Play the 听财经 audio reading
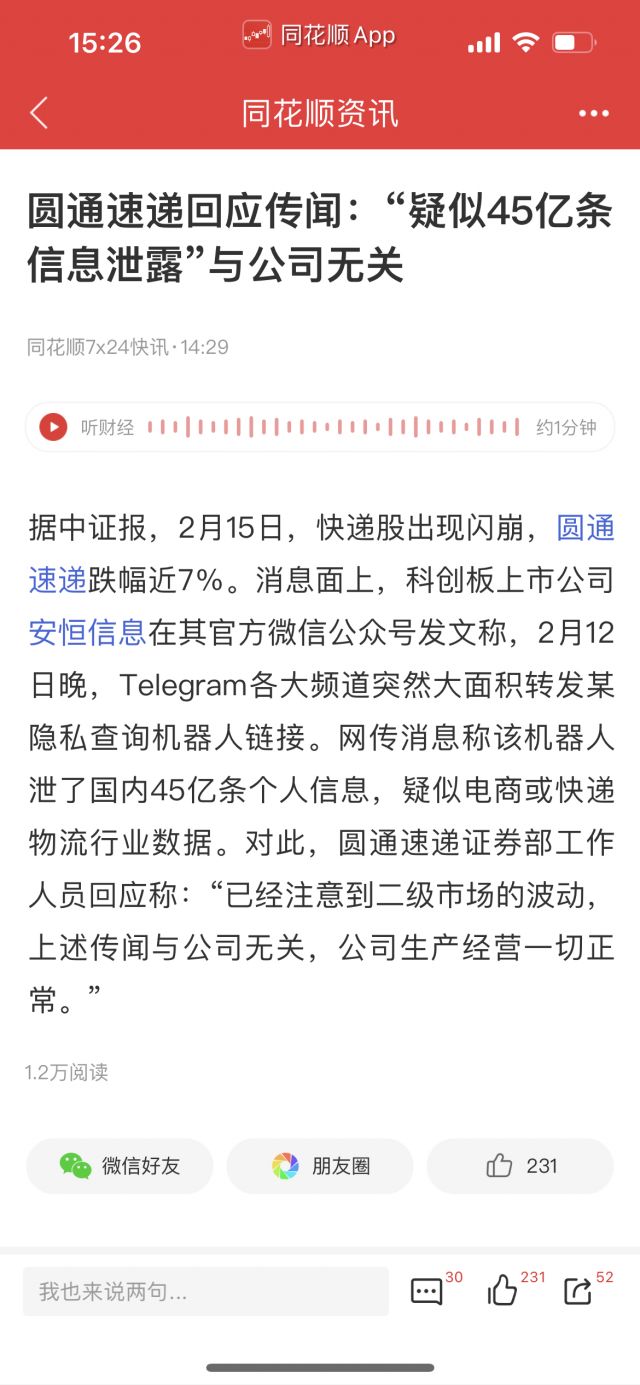640x1385 pixels. pos(53,428)
